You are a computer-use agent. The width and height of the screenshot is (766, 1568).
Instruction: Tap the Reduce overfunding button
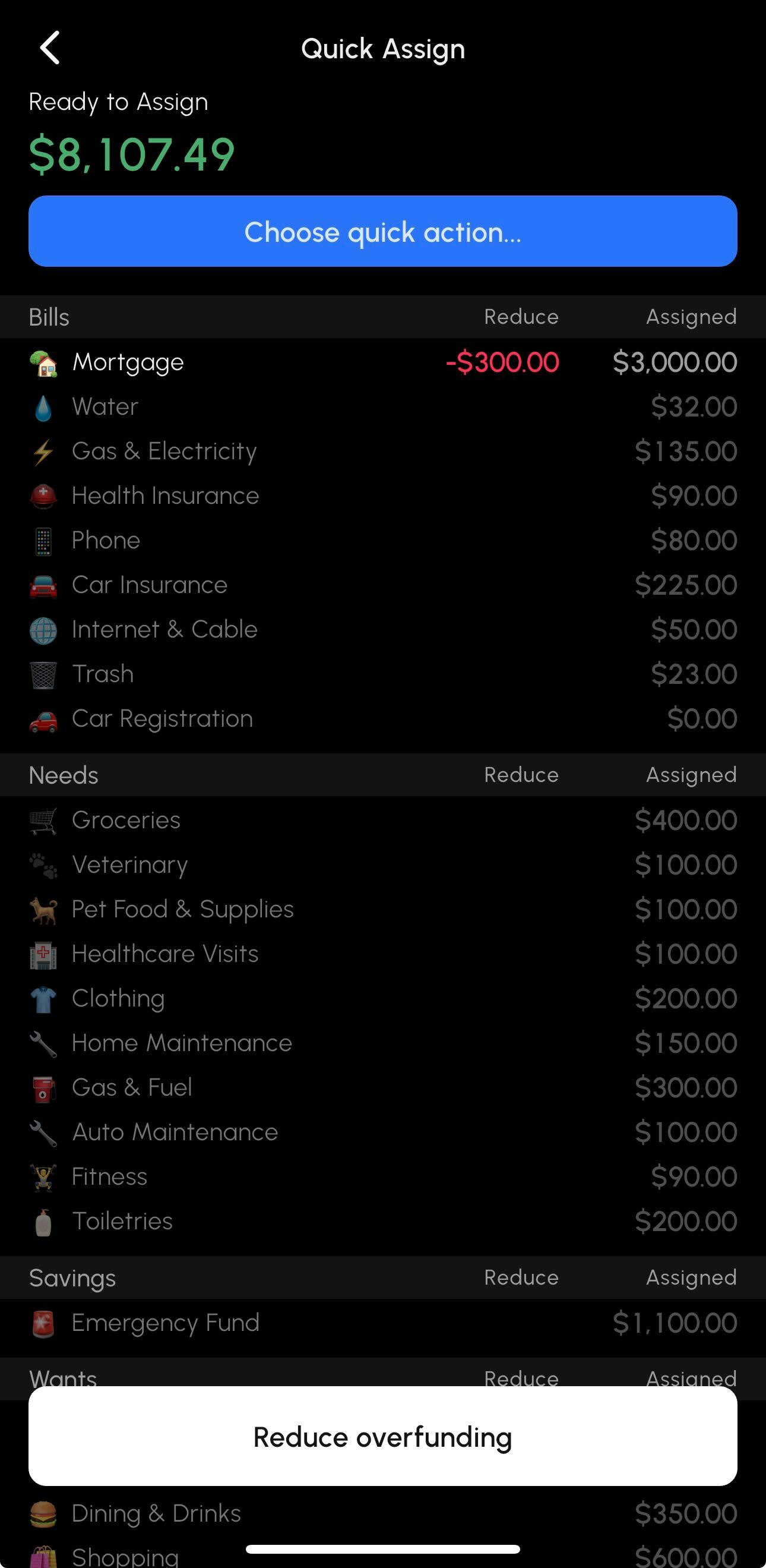382,1437
